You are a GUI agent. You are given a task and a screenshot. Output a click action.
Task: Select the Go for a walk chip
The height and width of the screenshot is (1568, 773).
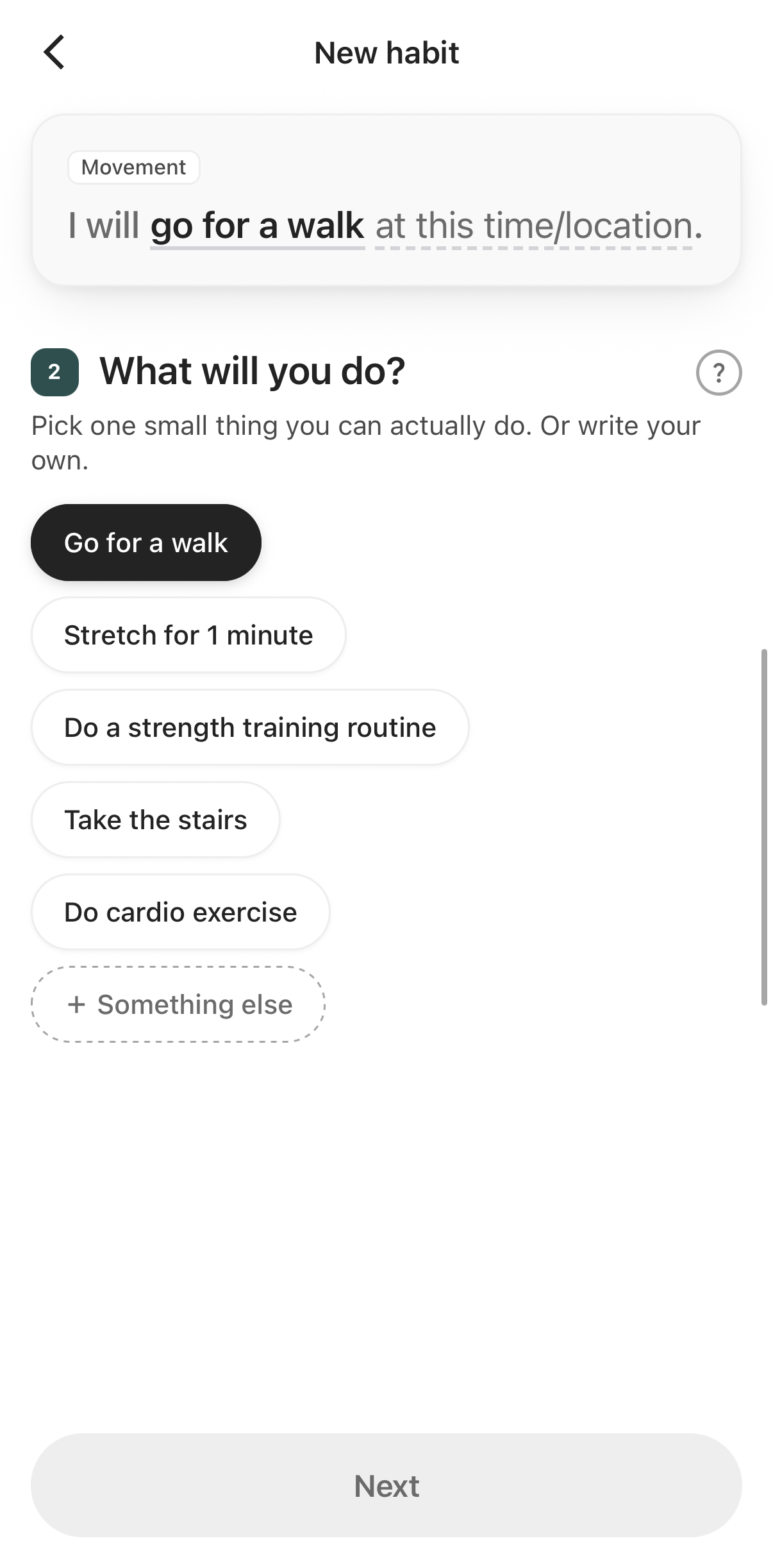pyautogui.click(x=146, y=543)
